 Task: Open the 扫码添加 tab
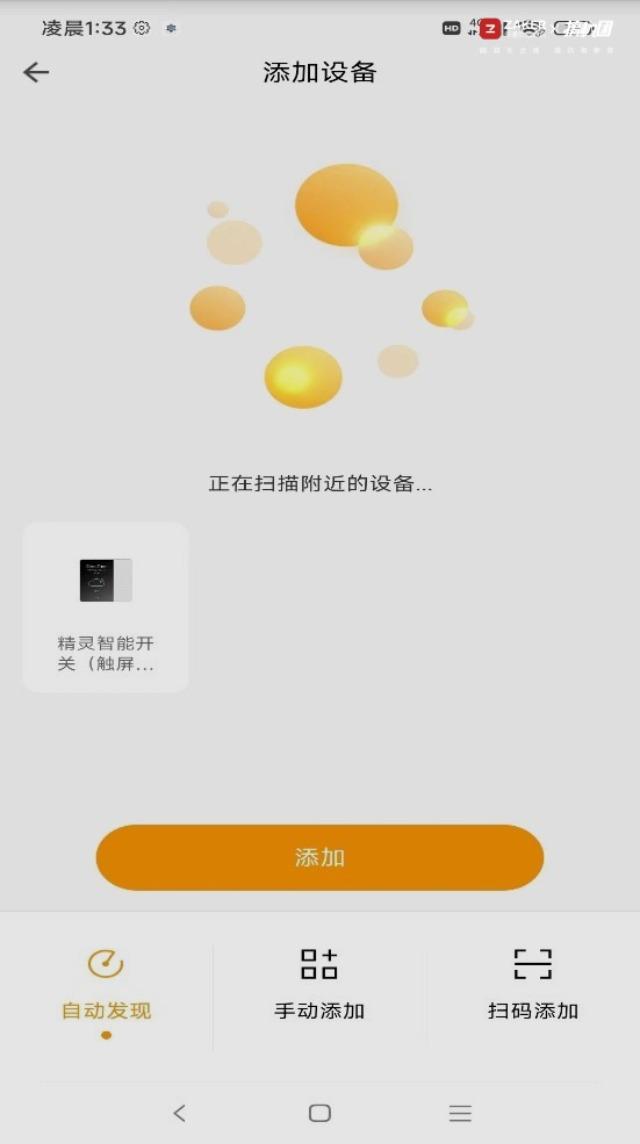pyautogui.click(x=533, y=985)
